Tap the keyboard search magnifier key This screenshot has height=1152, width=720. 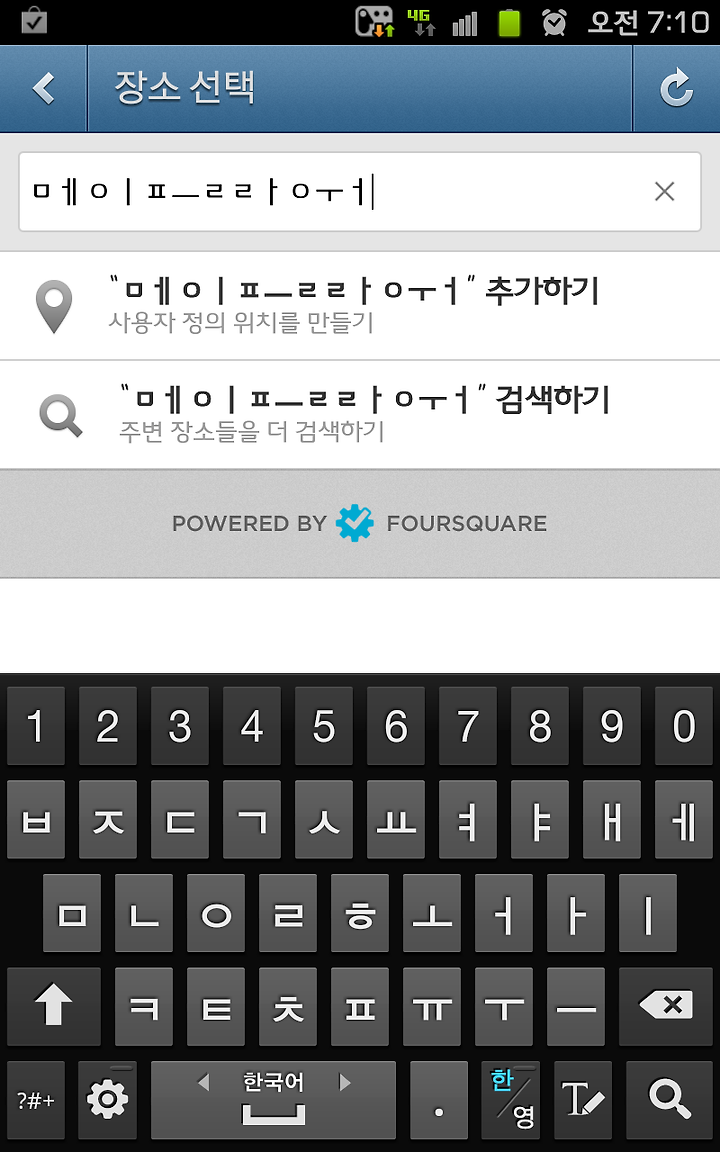(669, 1099)
